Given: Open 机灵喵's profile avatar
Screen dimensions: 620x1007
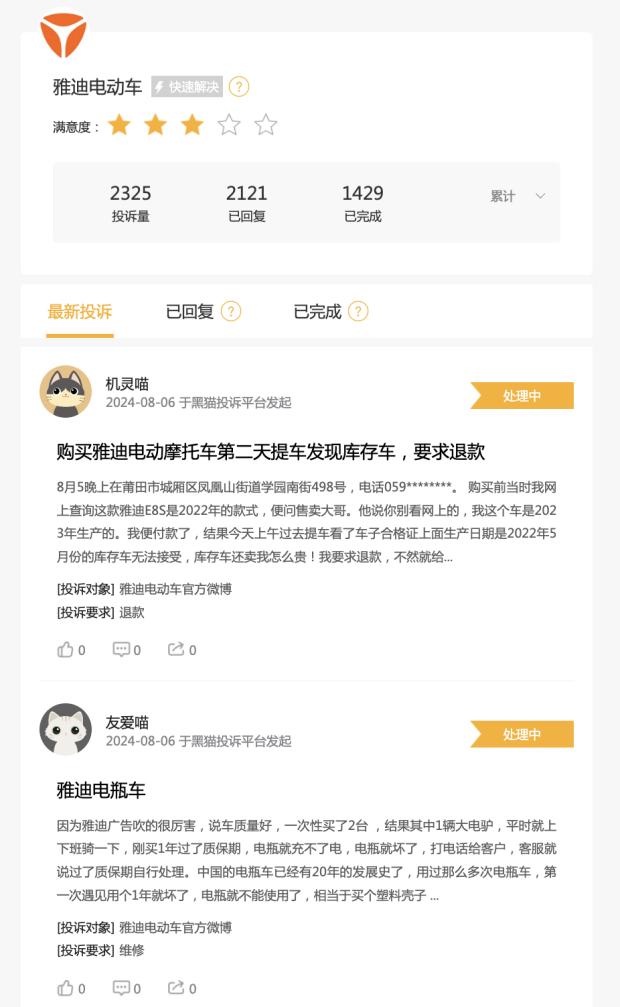Looking at the screenshot, I should (x=66, y=391).
